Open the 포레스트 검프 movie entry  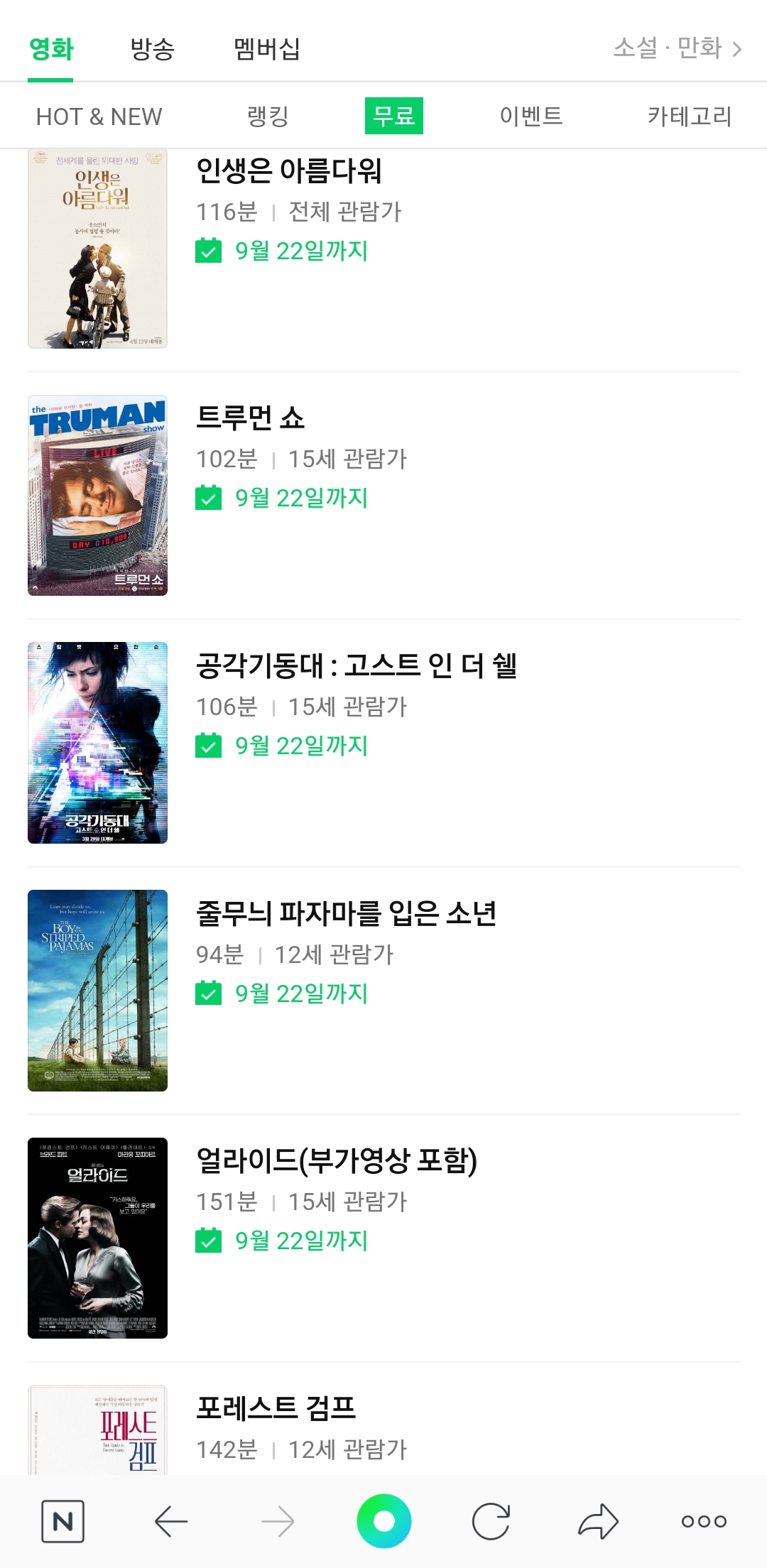pos(383,1430)
